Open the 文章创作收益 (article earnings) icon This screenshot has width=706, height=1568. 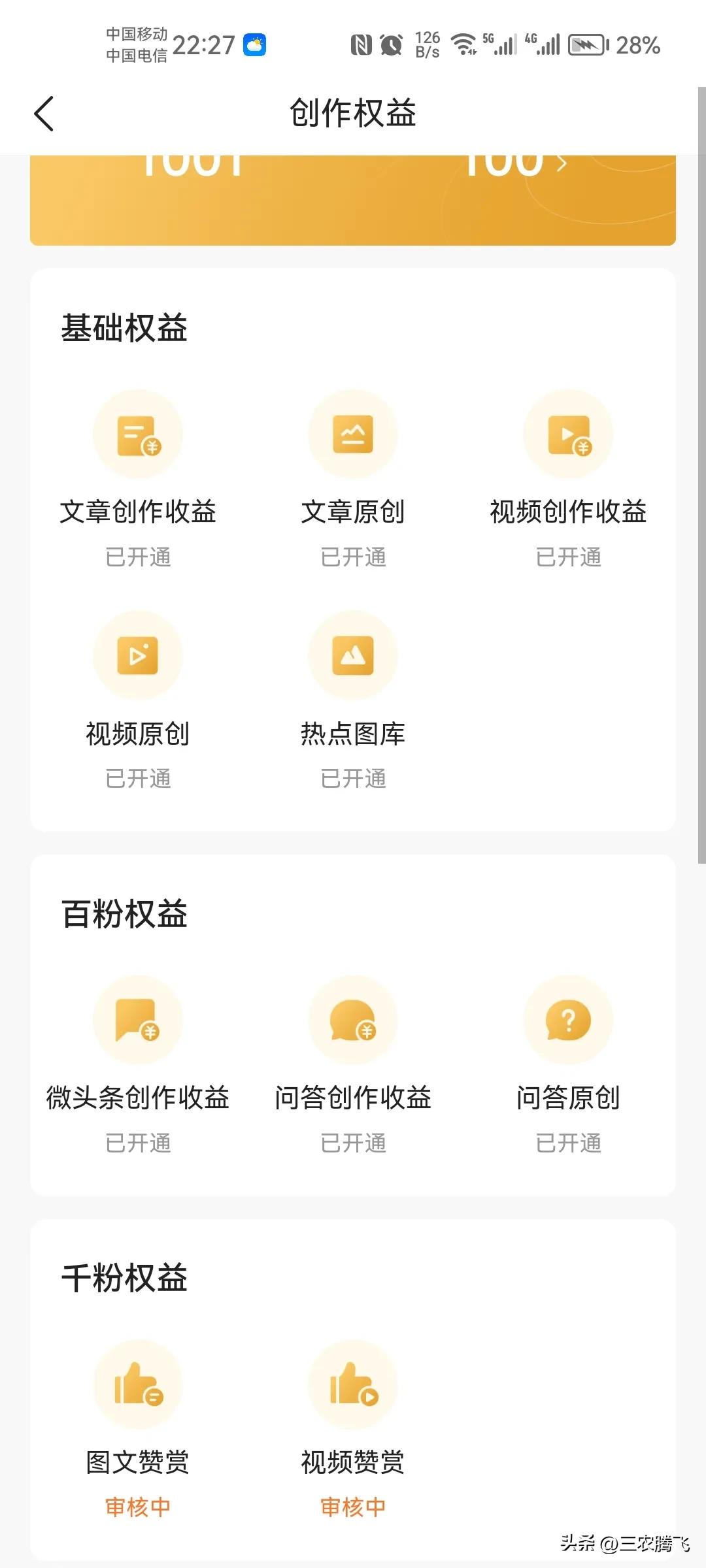point(138,434)
